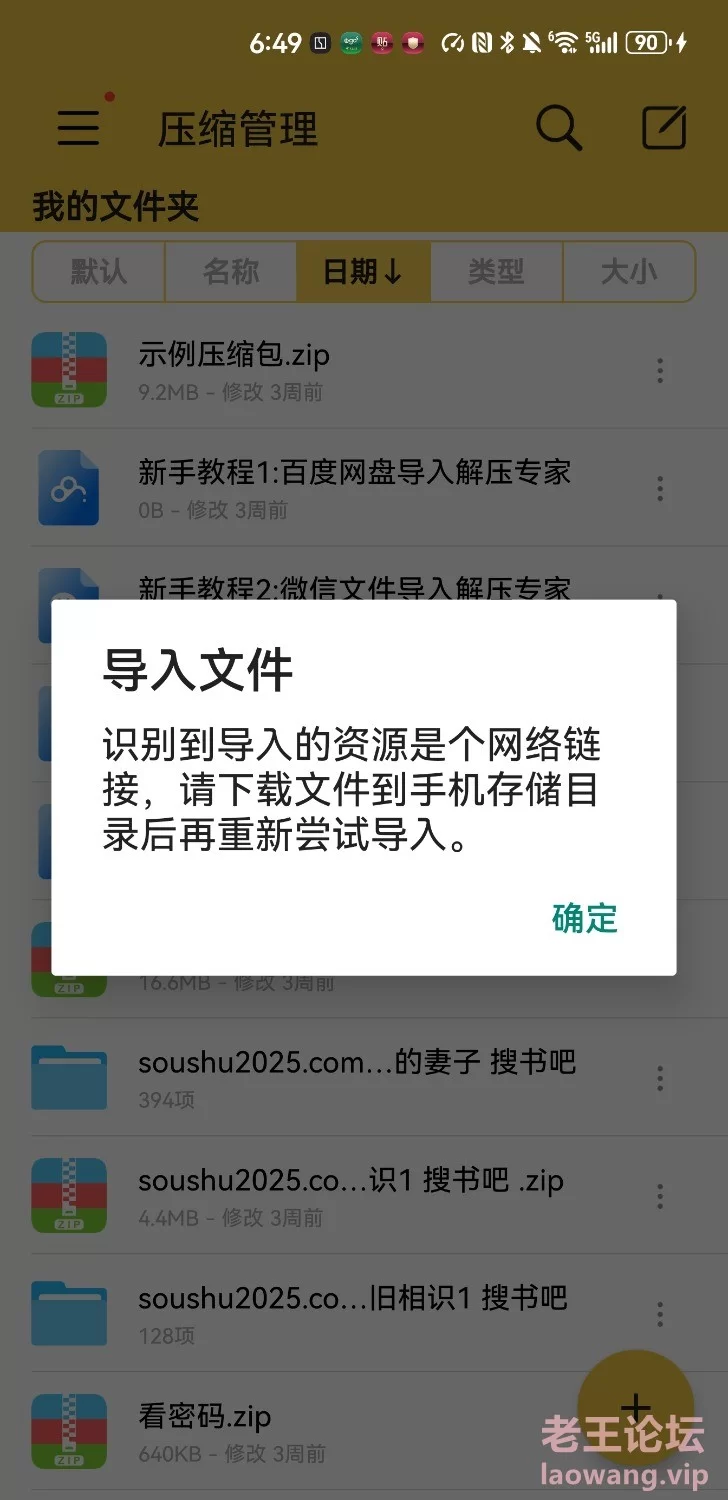
Task: Sort by 名称
Action: tap(231, 271)
